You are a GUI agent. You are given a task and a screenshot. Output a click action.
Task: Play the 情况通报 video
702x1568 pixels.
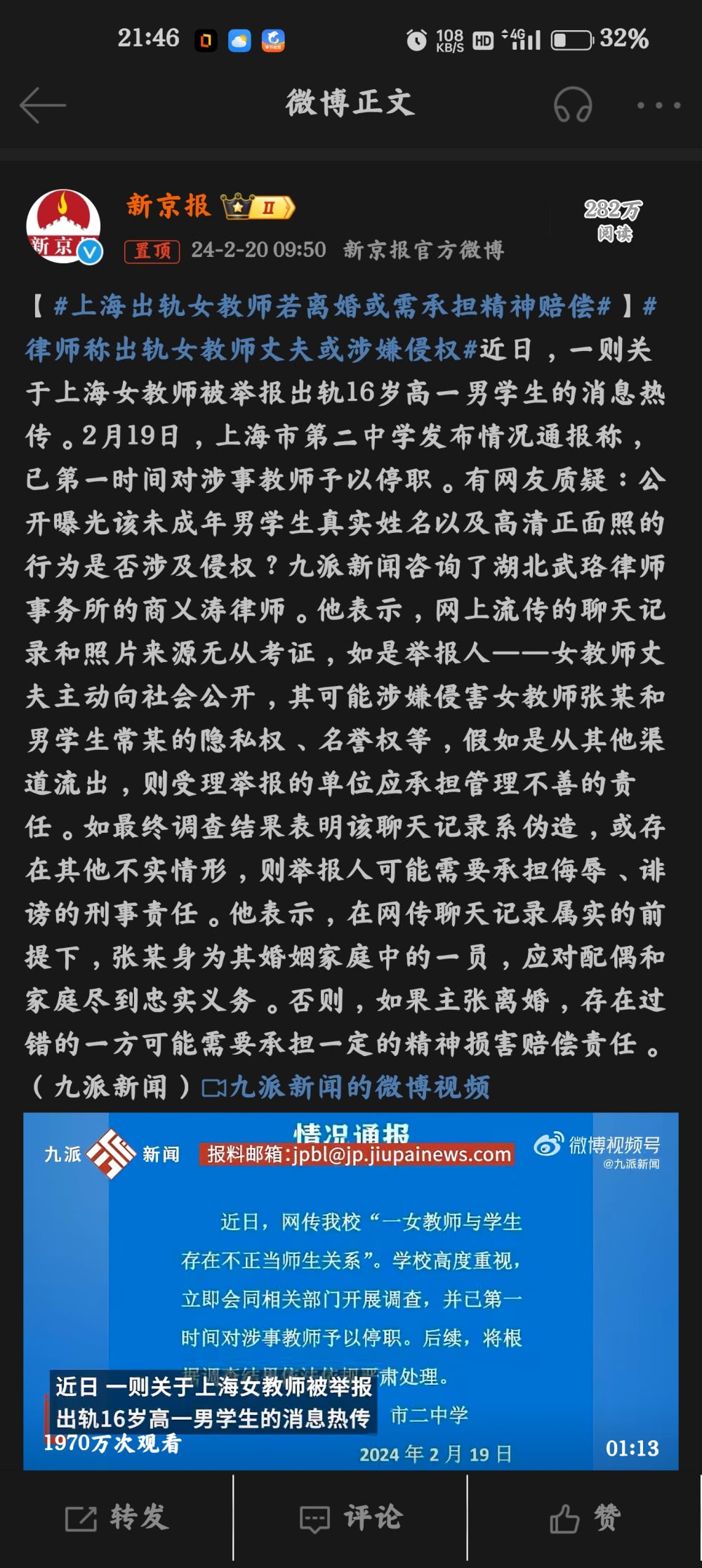coord(351,1291)
